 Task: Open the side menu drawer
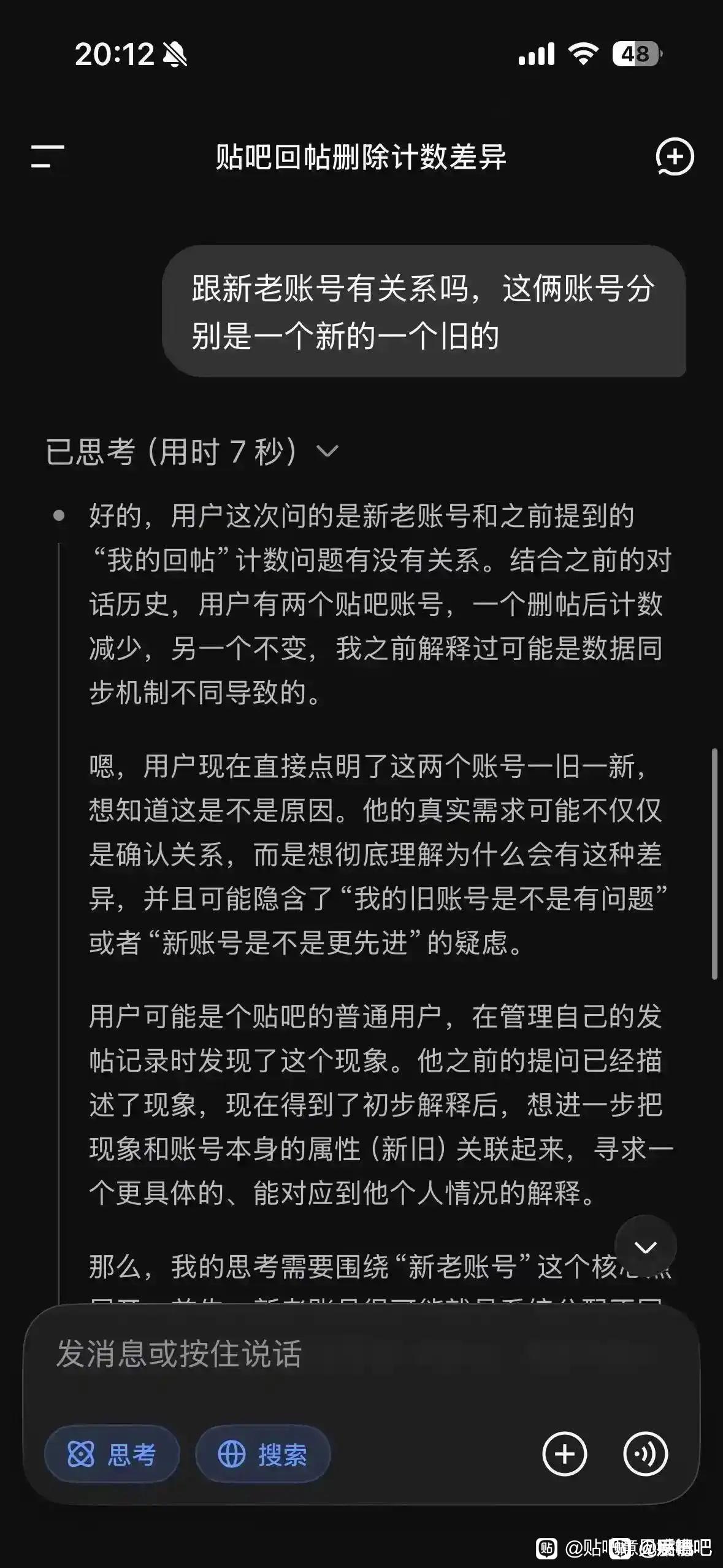click(48, 156)
